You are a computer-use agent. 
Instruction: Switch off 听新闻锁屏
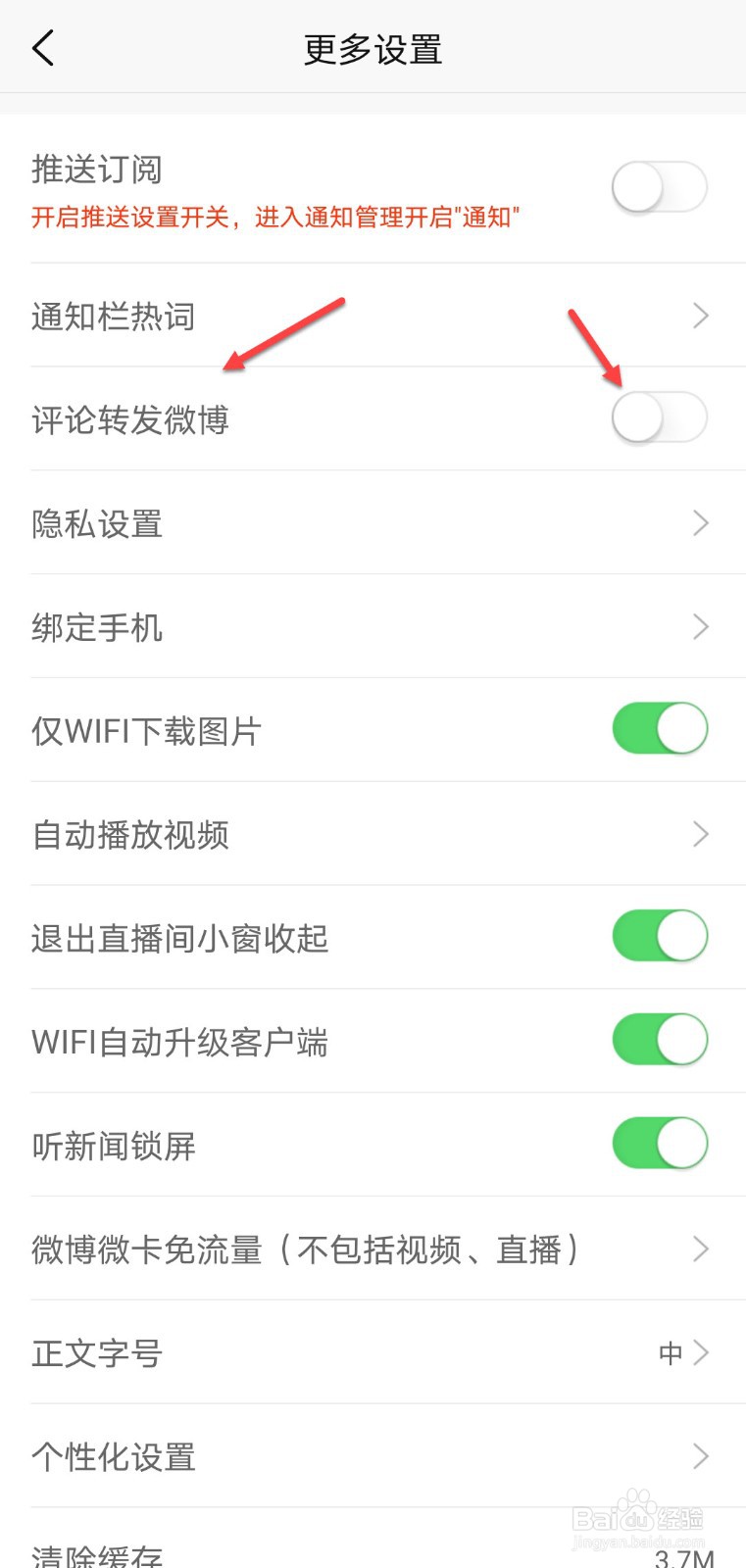(x=659, y=1145)
